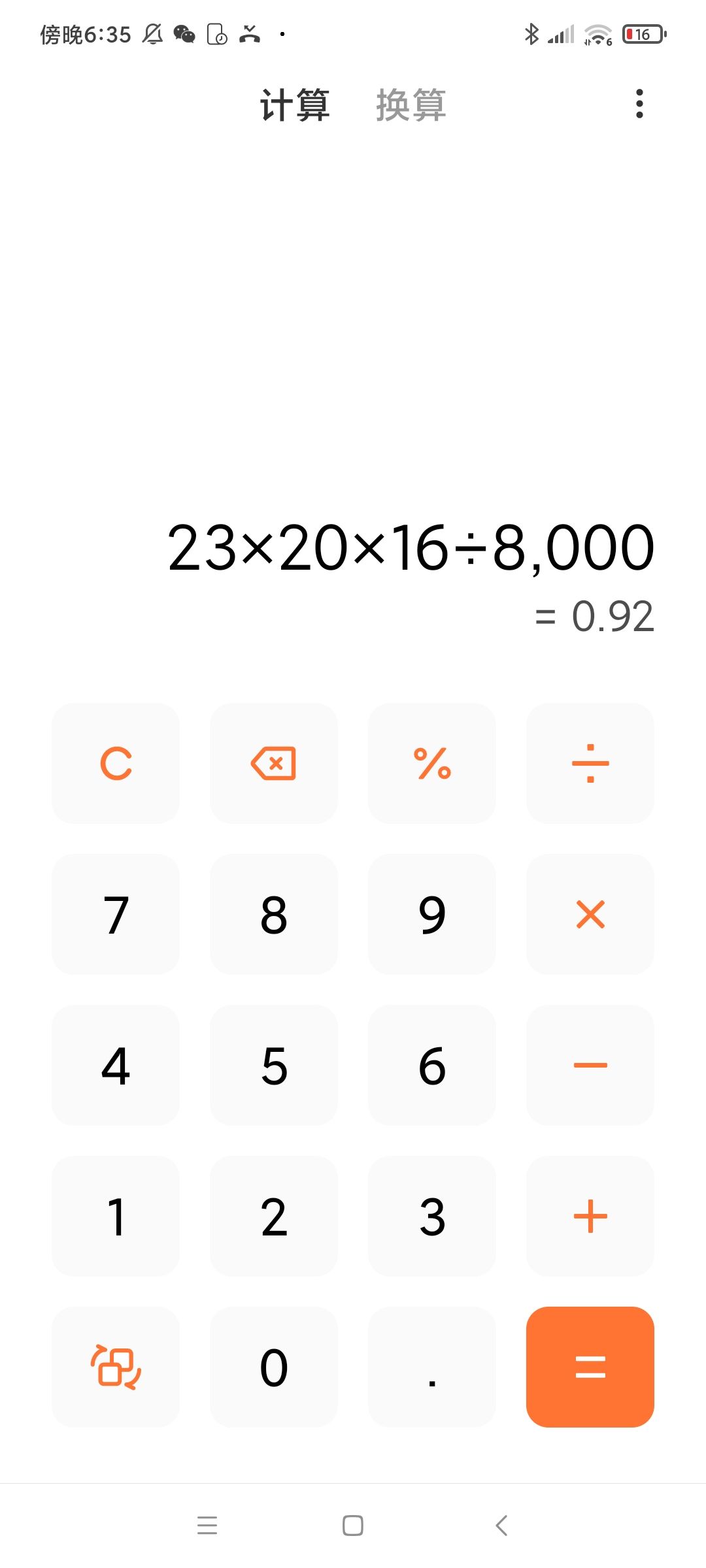Add a decimal point
The image size is (706, 1568).
432,1367
